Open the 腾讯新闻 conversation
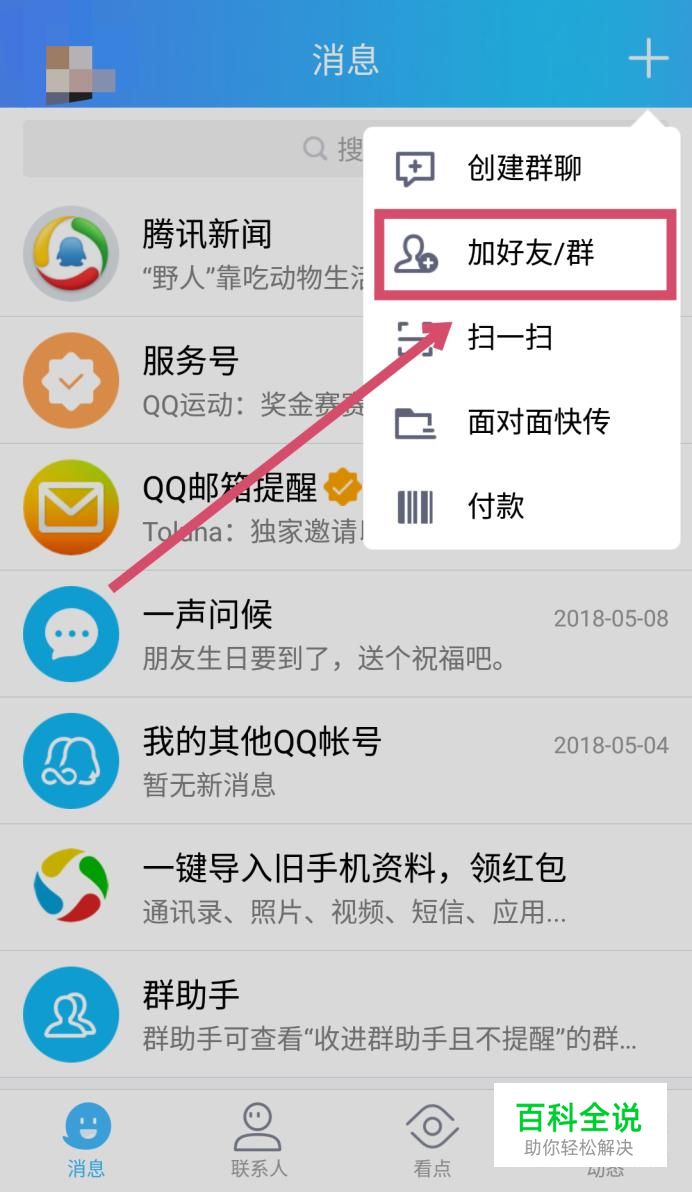692x1192 pixels. tap(190, 254)
